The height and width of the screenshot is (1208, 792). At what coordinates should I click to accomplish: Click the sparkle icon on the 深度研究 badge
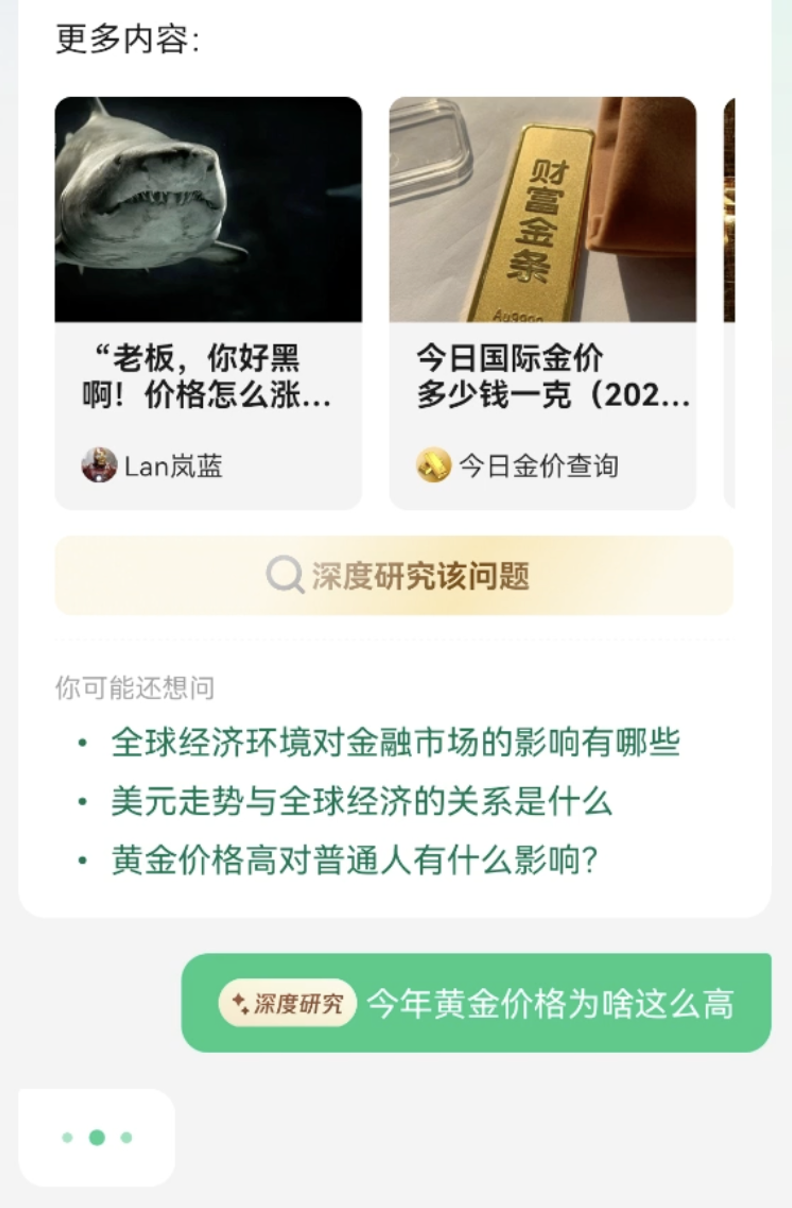(x=238, y=1004)
